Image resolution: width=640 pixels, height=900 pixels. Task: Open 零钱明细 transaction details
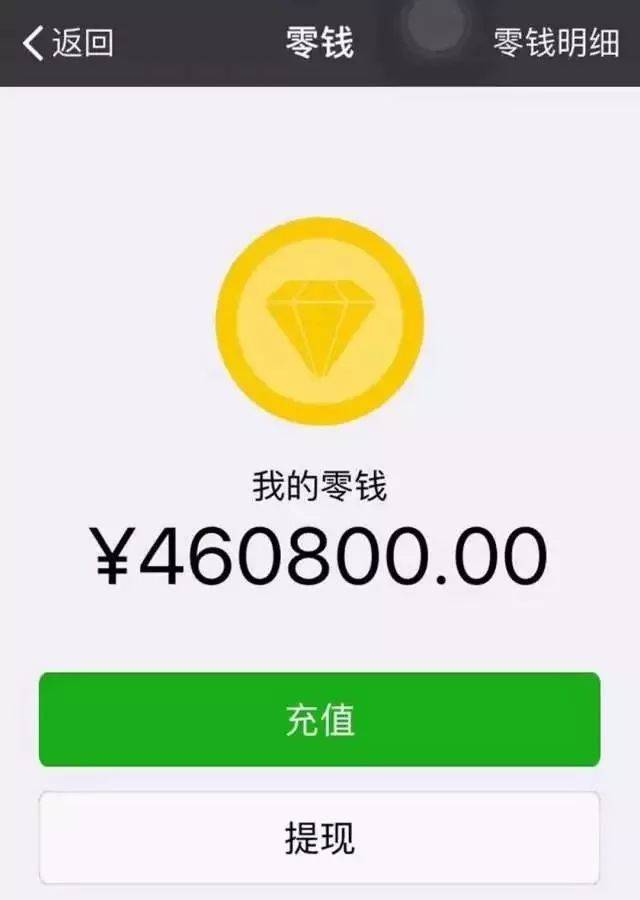(556, 43)
